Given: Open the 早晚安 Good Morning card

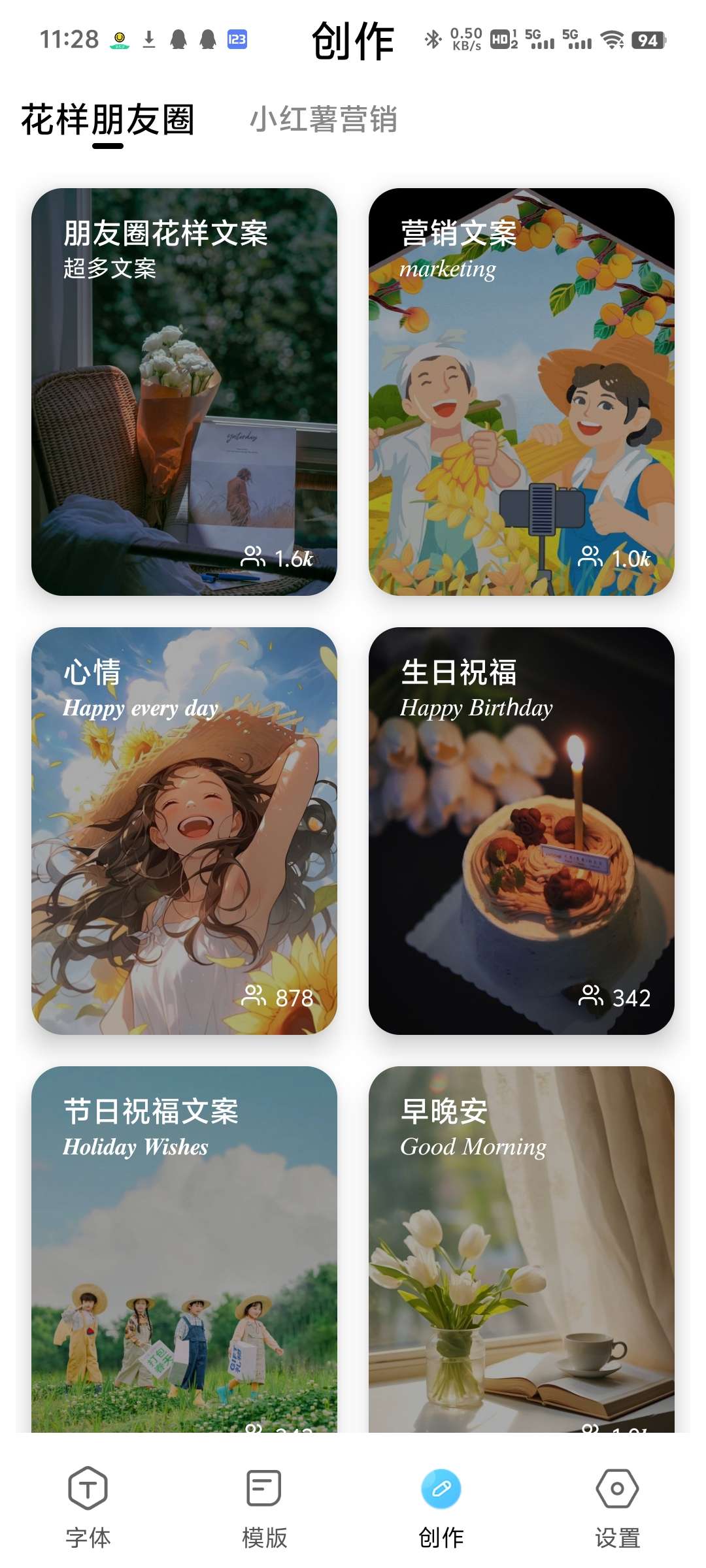Looking at the screenshot, I should [x=521, y=1248].
